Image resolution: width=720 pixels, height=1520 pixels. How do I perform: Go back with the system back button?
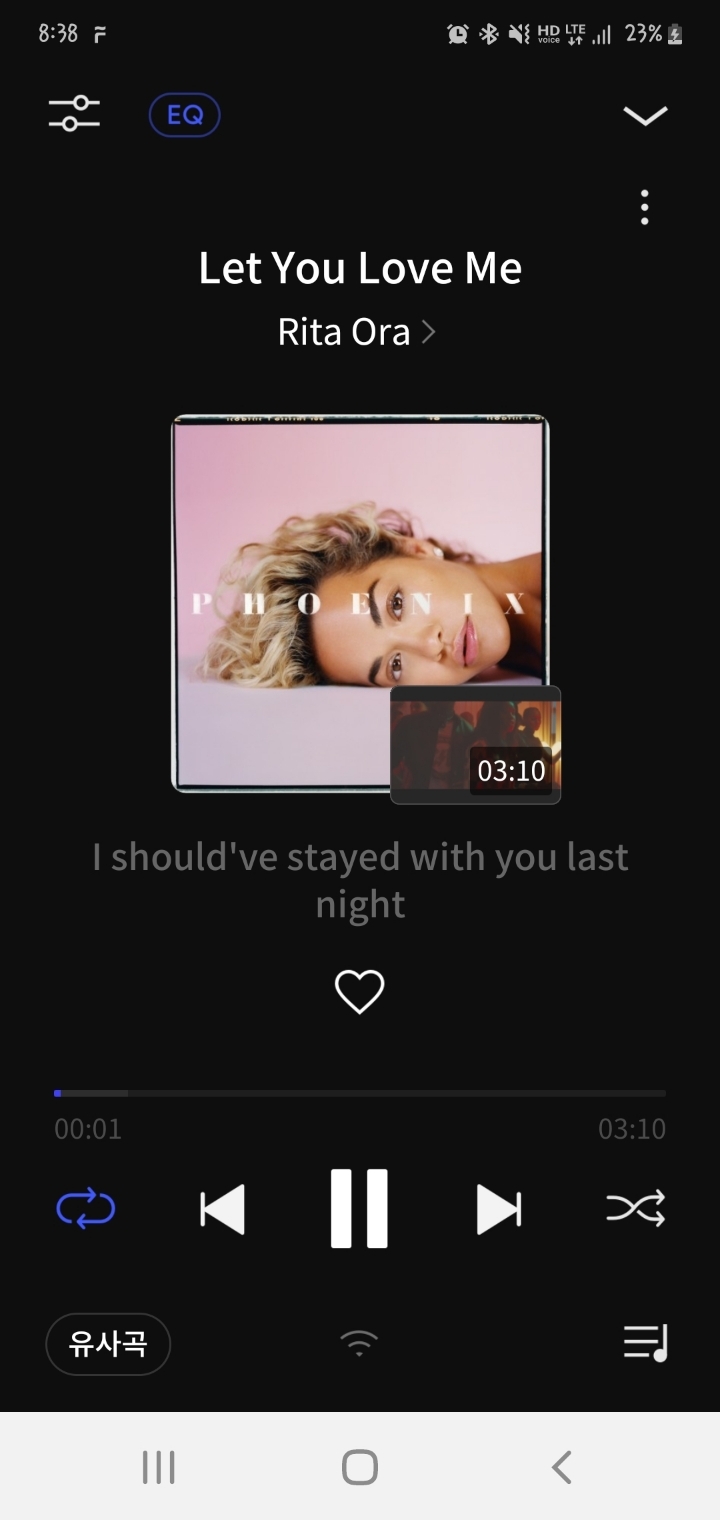coord(562,1468)
